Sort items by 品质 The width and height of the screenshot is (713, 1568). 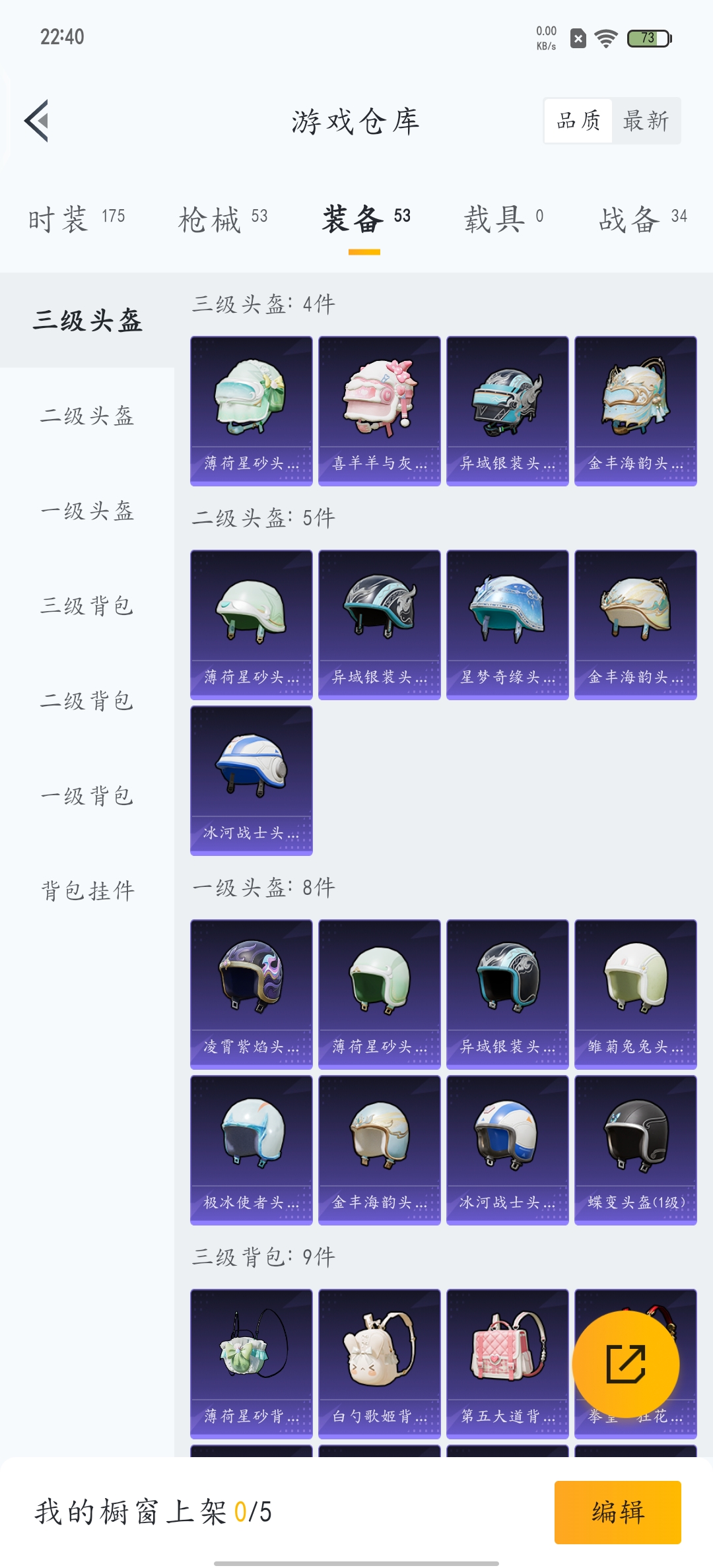tap(578, 121)
